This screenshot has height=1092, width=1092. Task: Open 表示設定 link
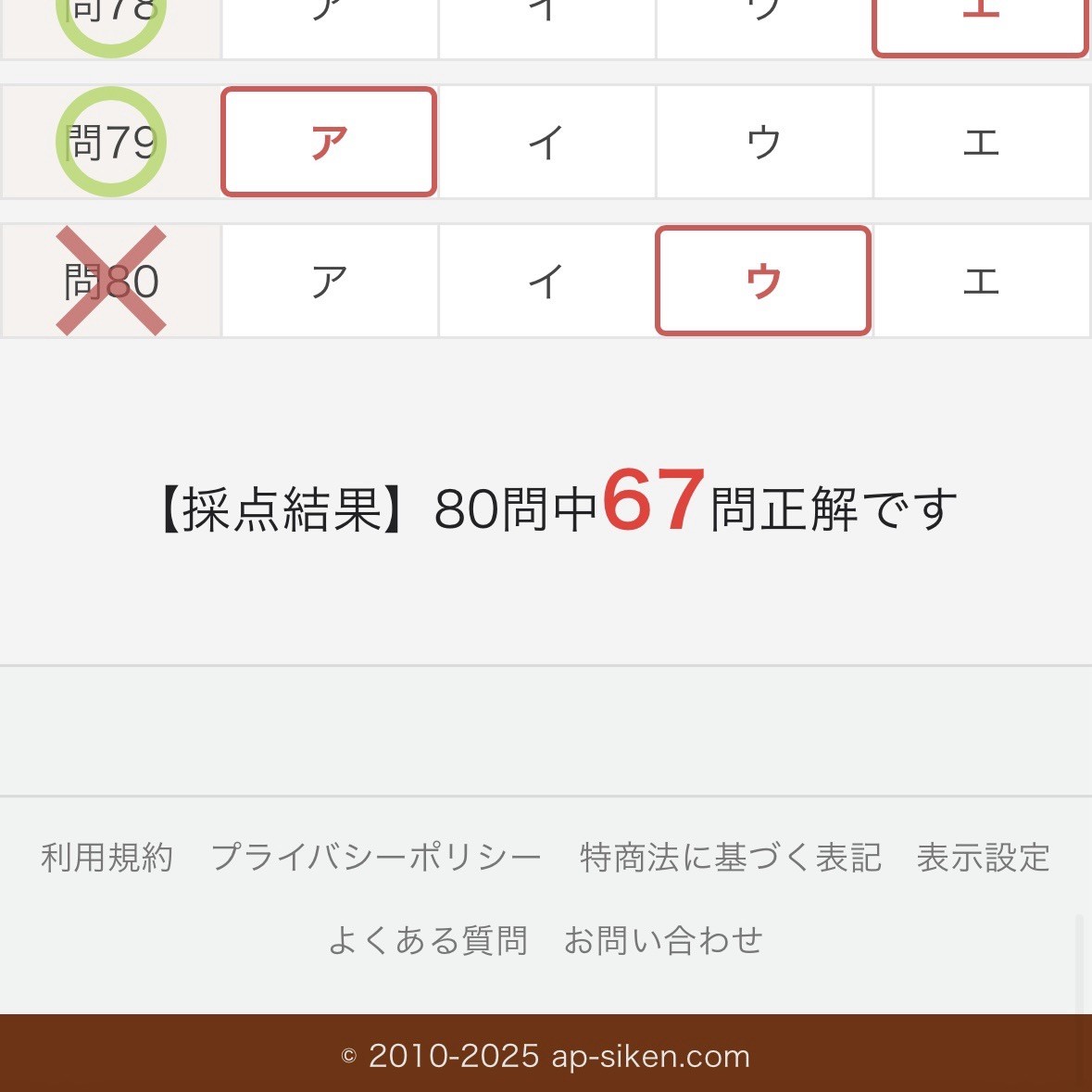[983, 858]
